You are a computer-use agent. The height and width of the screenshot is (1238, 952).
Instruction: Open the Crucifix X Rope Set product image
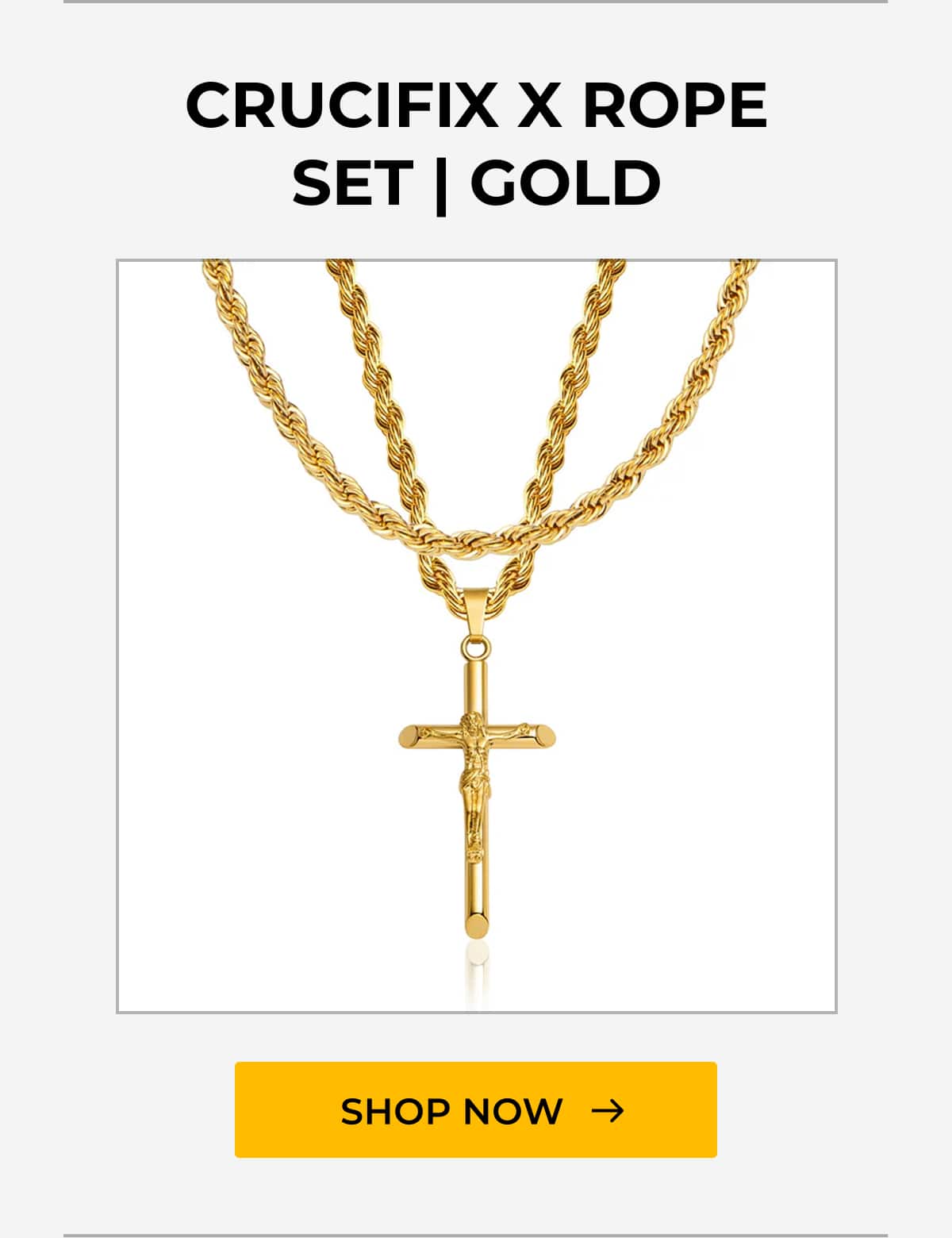[476, 636]
